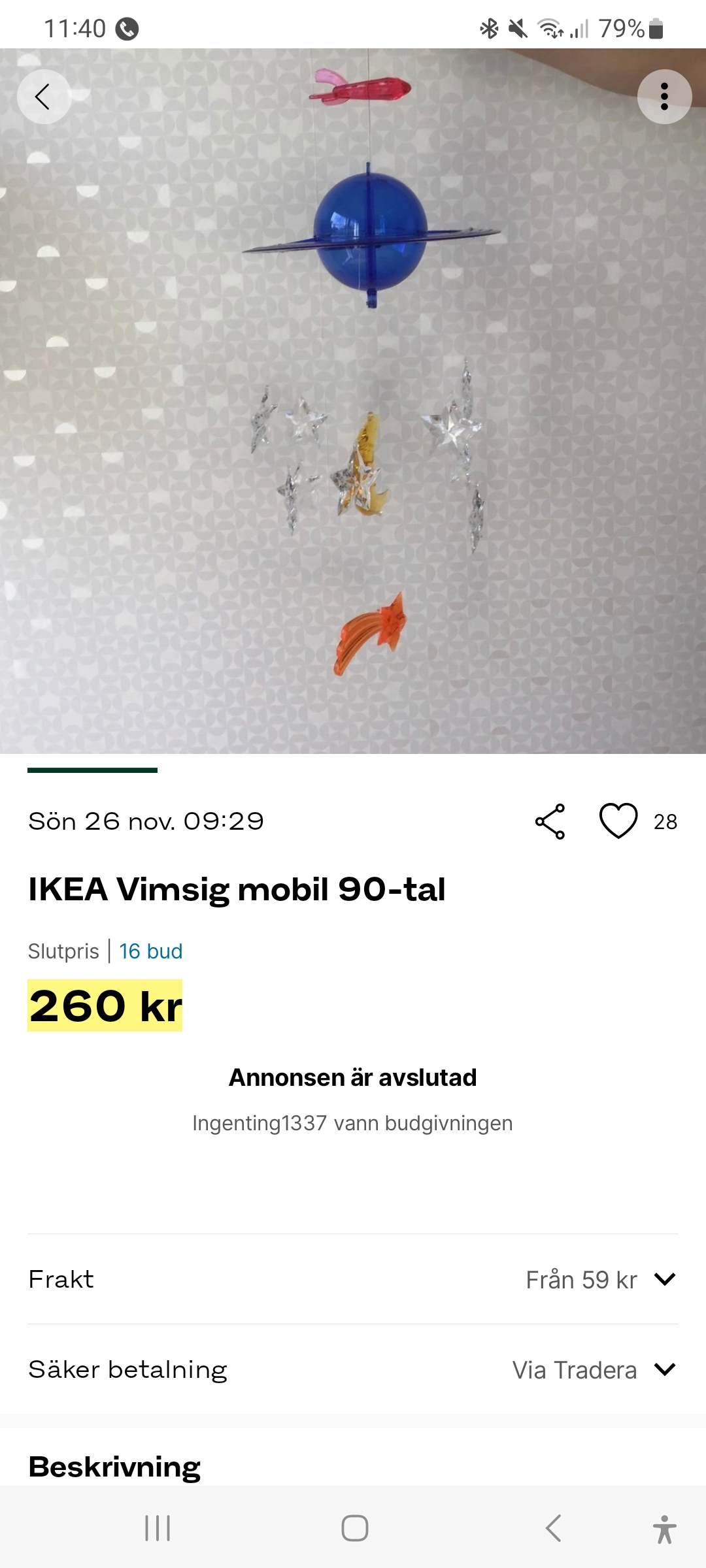The width and height of the screenshot is (706, 1568).
Task: Expand Säker betalning details
Action: pyautogui.click(x=664, y=1369)
